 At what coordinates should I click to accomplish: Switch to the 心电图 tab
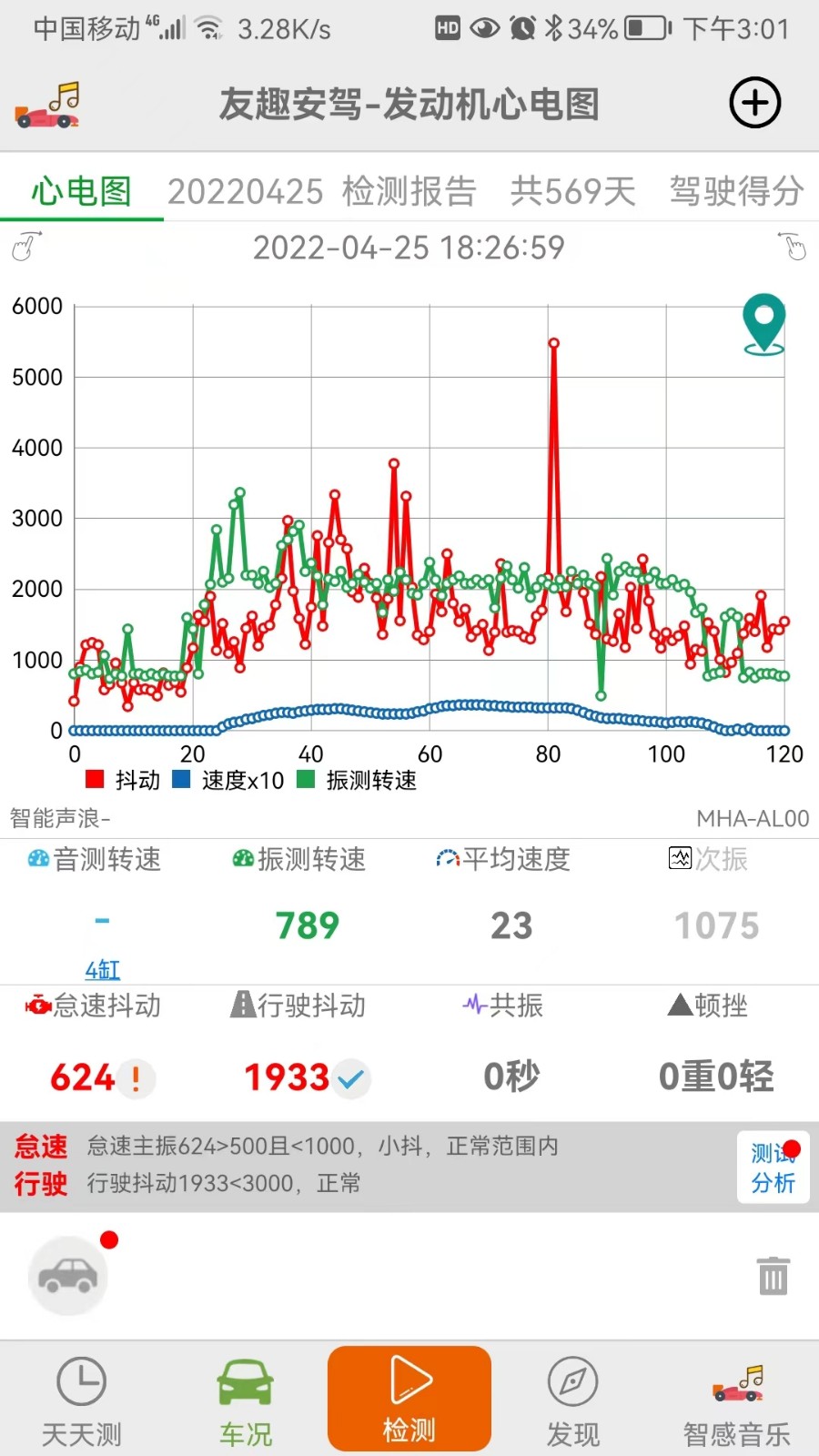point(81,191)
